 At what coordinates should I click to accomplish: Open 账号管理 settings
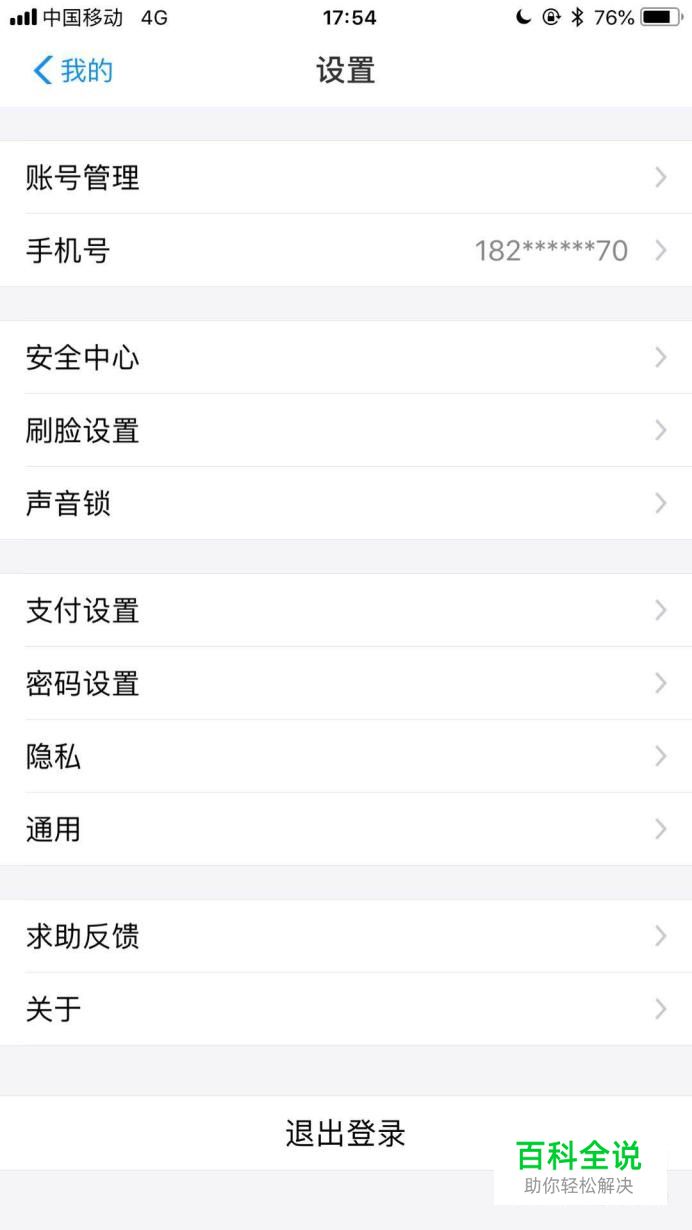point(346,178)
